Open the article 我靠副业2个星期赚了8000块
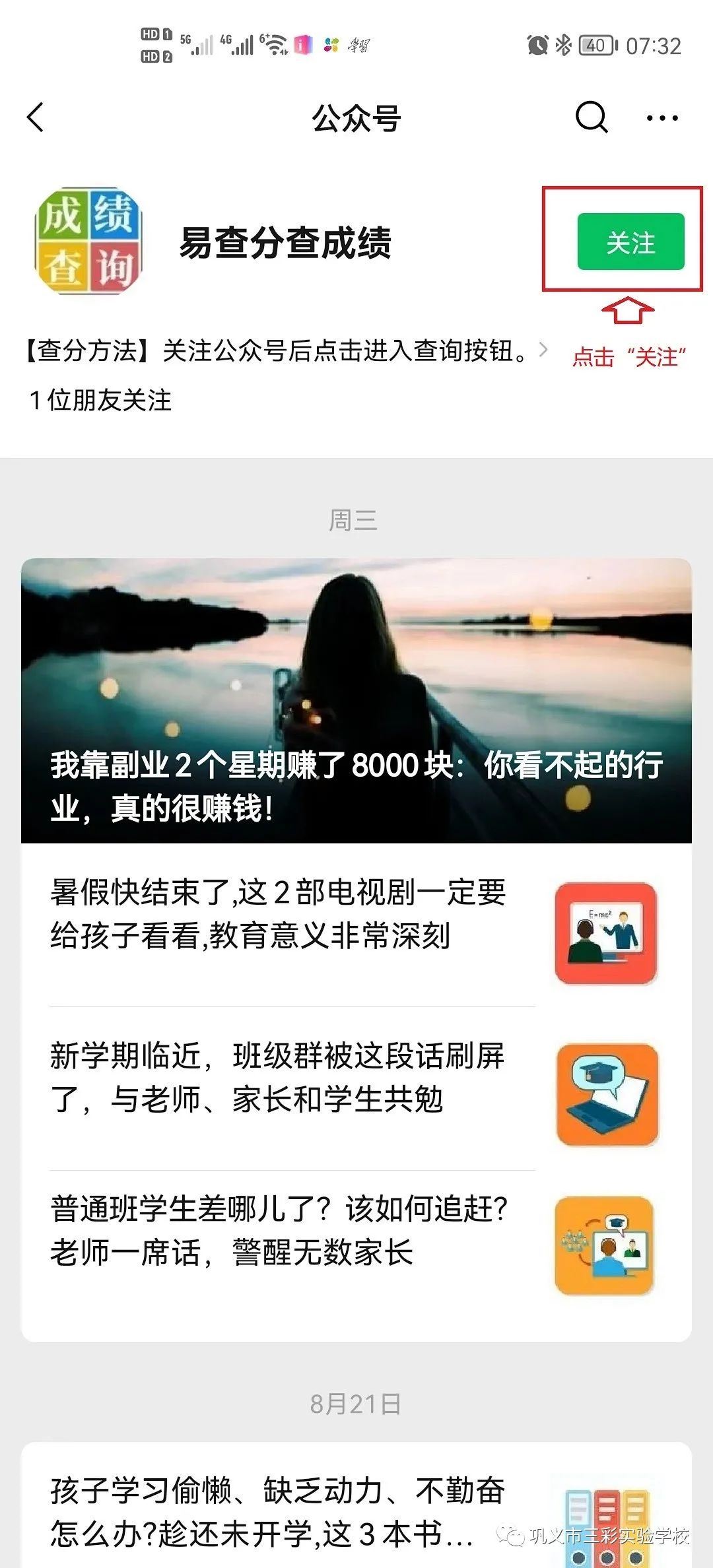The width and height of the screenshot is (713, 1568). pos(356,701)
